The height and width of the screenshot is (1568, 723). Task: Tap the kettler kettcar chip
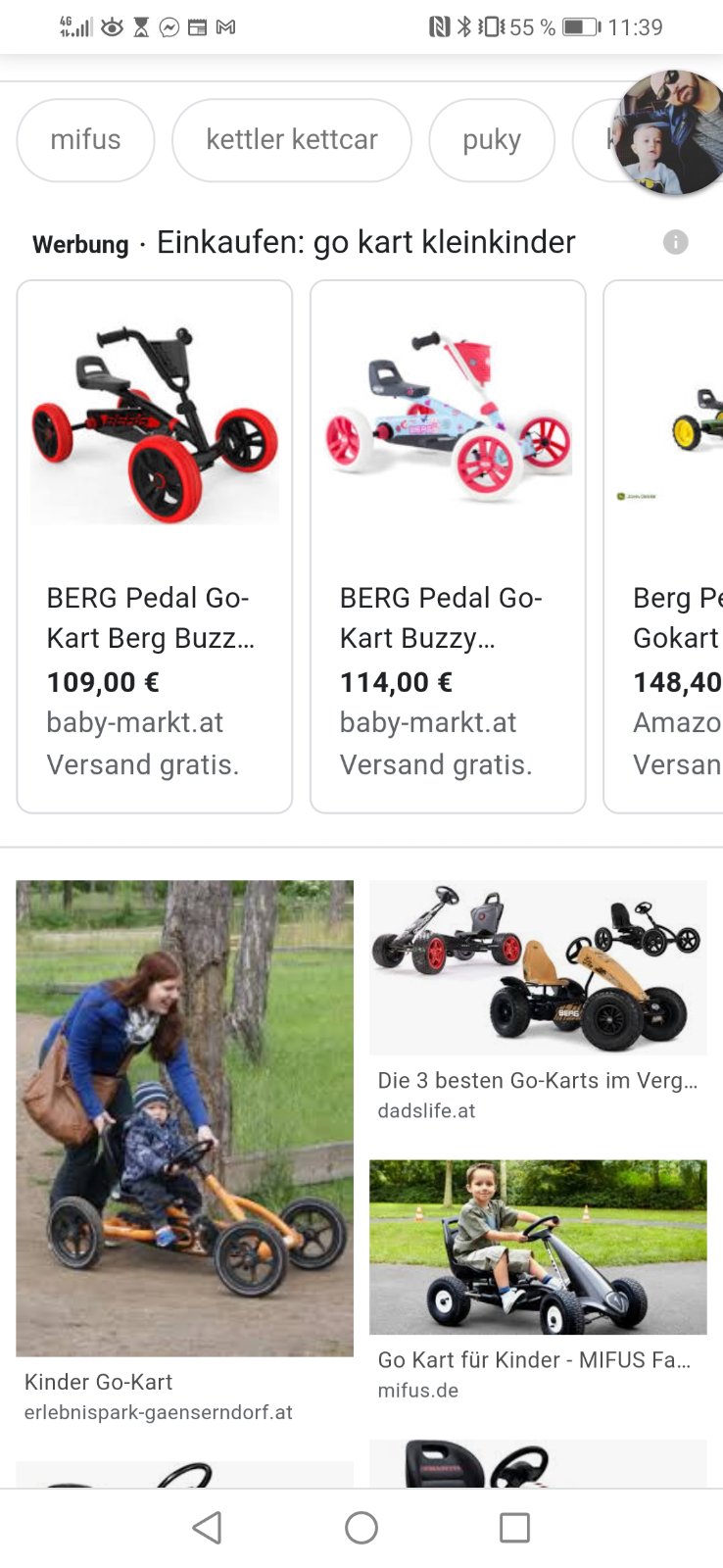pyautogui.click(x=291, y=140)
